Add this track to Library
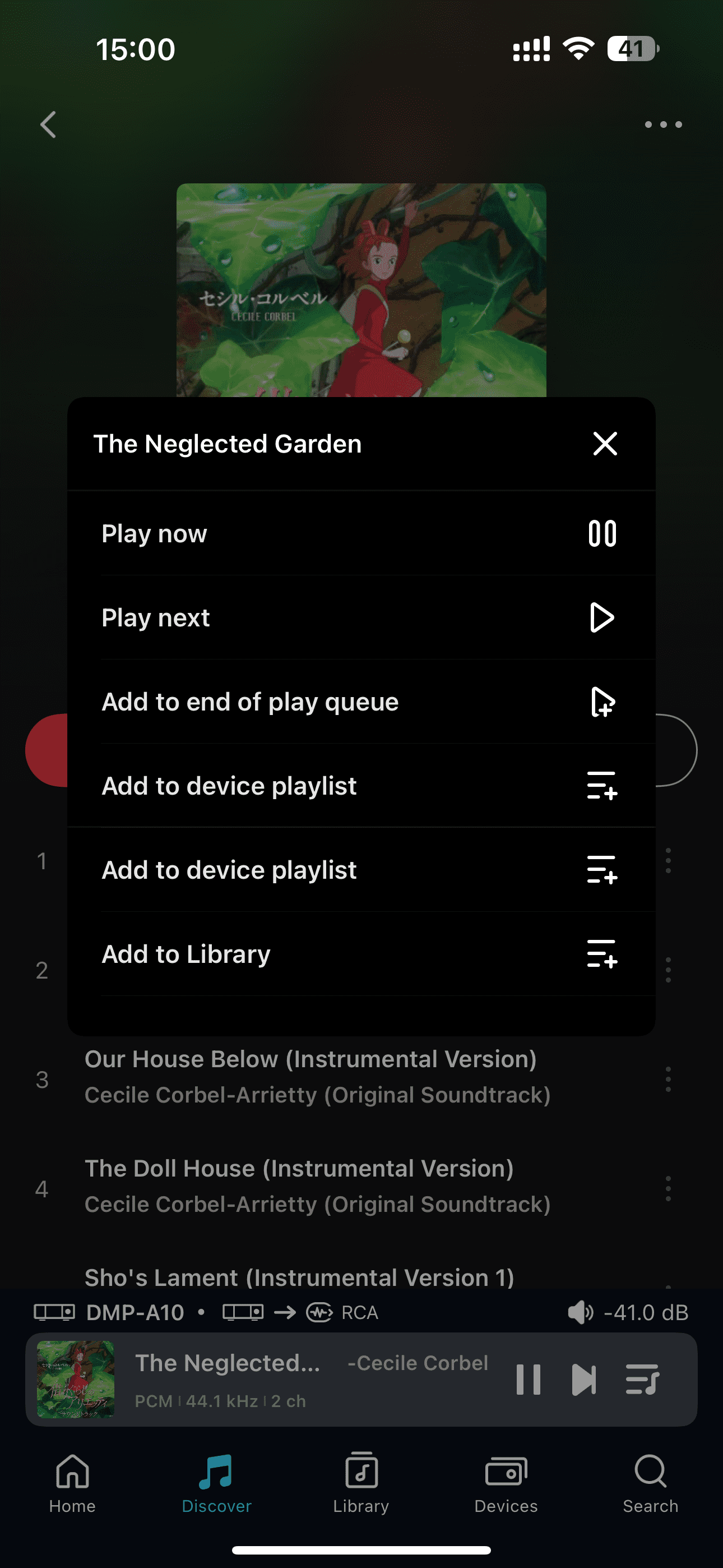 [360, 954]
